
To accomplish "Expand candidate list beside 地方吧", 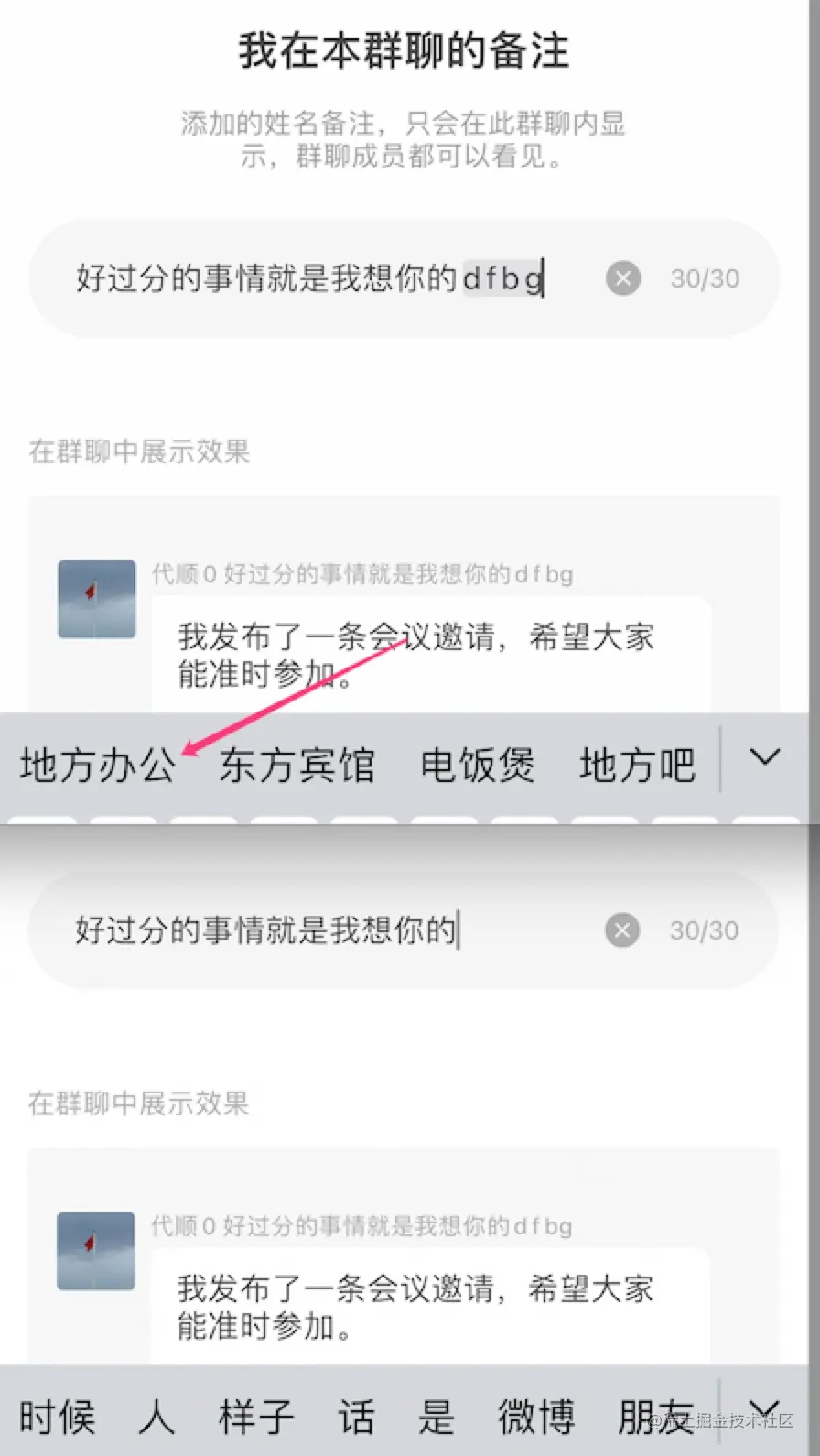I will pos(764,757).
